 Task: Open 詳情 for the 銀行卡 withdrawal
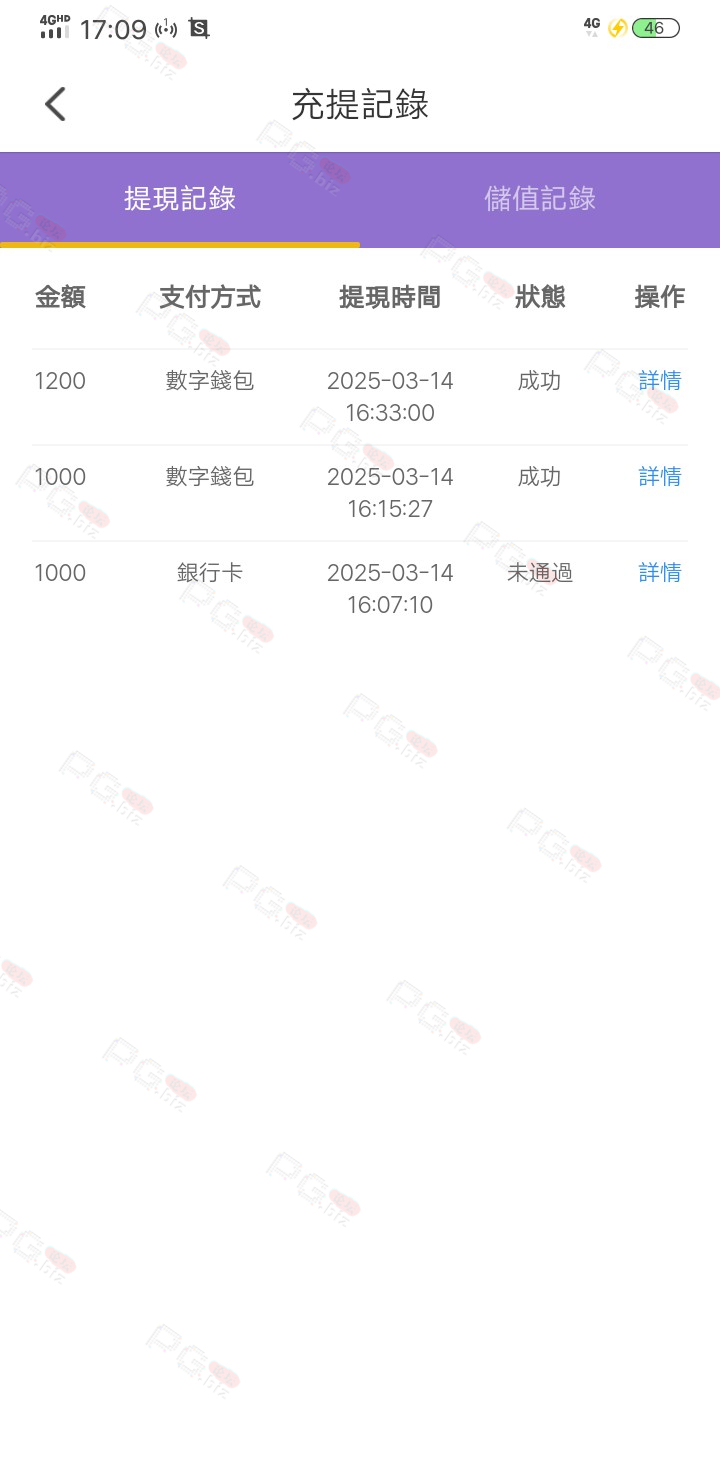coord(660,573)
